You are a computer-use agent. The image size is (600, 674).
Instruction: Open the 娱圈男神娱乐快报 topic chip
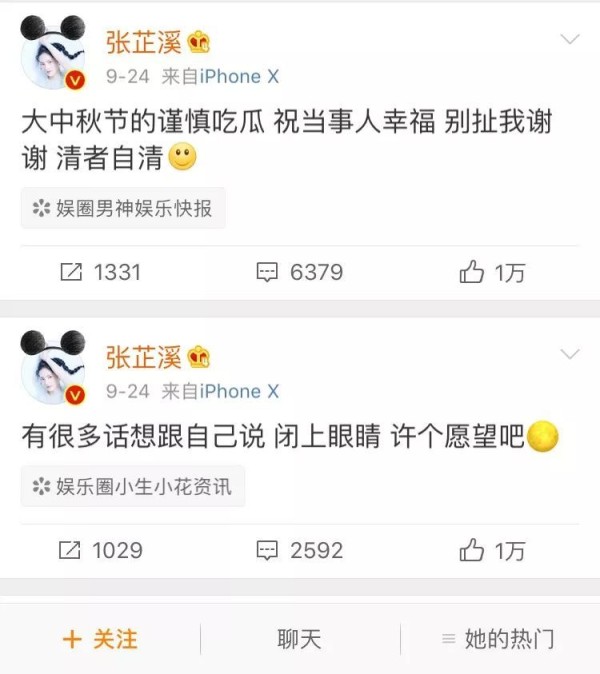click(x=123, y=209)
